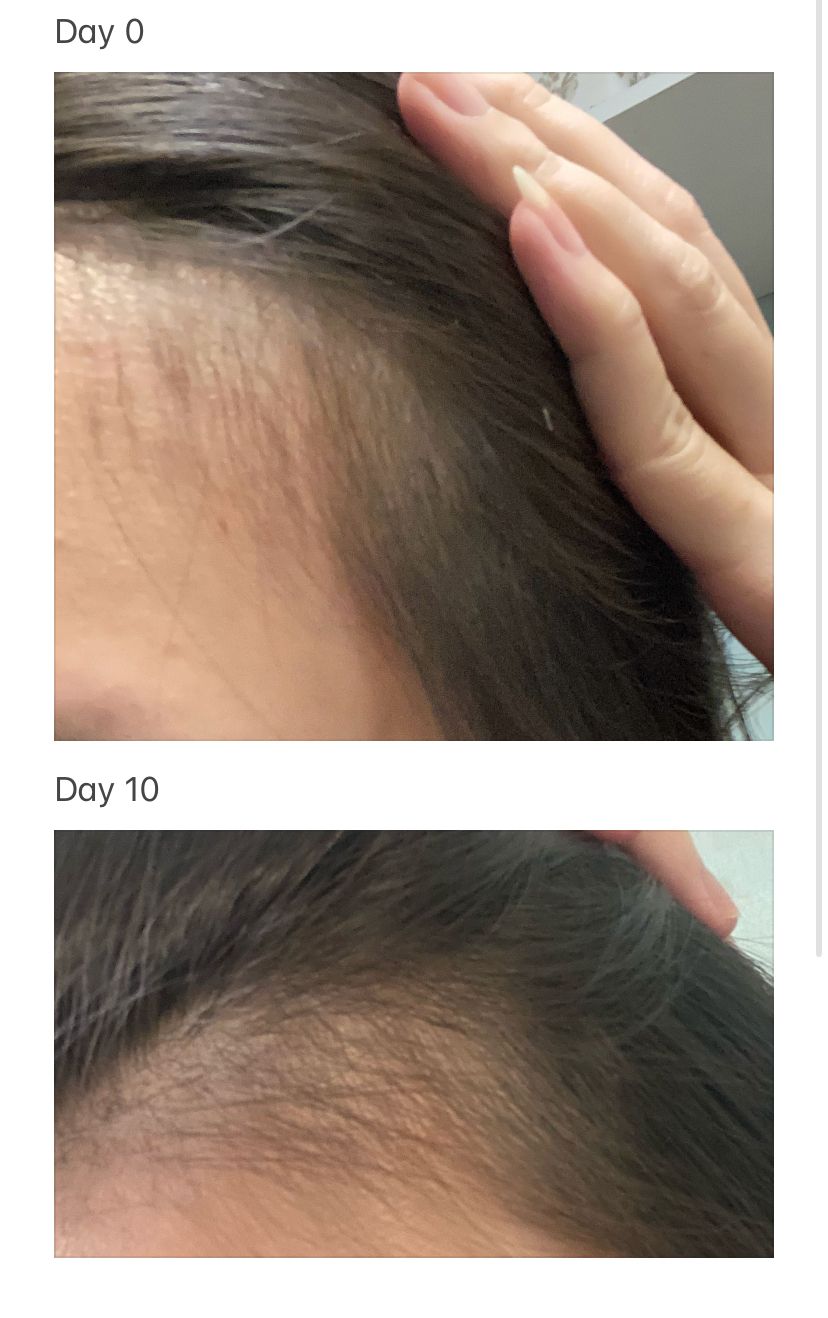Enlarge the Day 10 hairline photo
The image size is (828, 1318).
pyautogui.click(x=413, y=1043)
